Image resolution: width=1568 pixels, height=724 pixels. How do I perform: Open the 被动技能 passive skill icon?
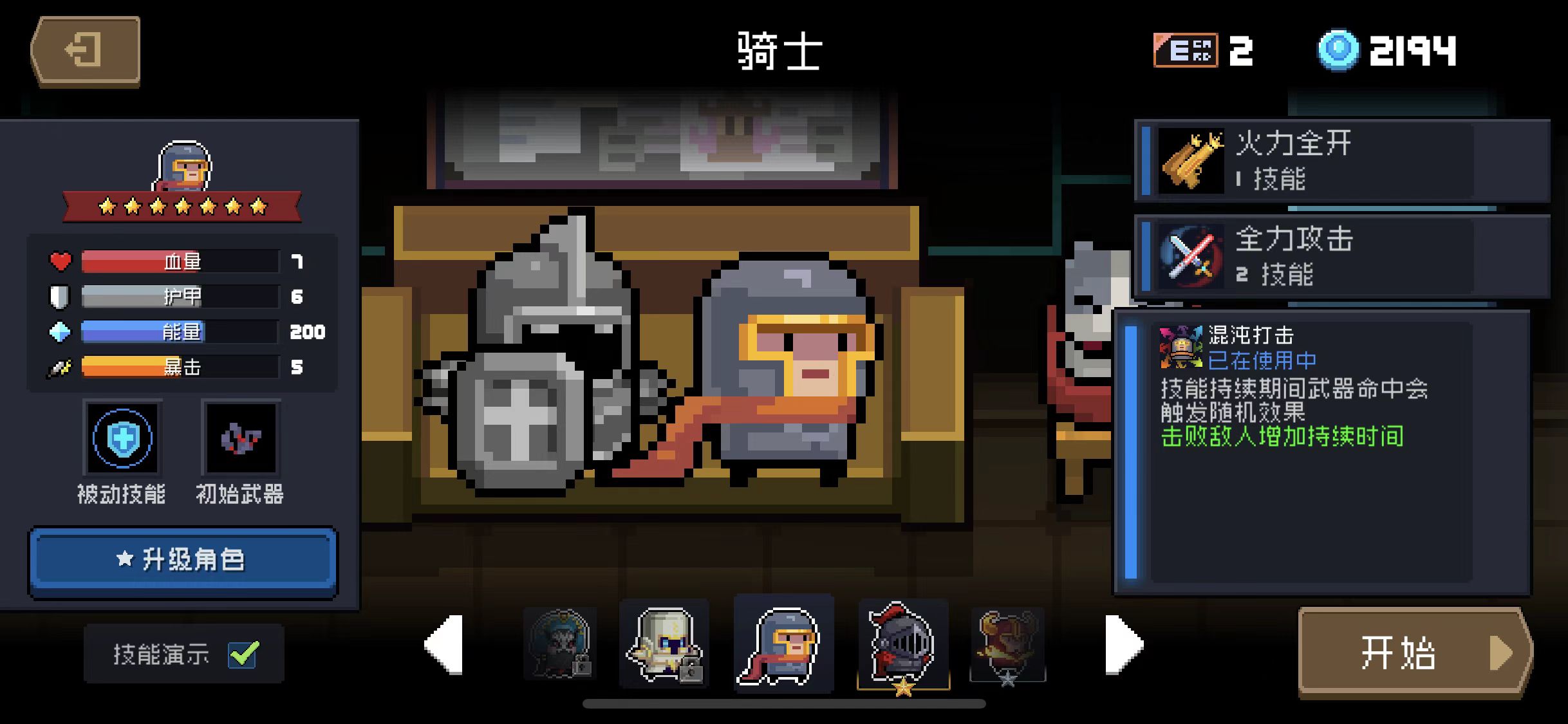122,439
